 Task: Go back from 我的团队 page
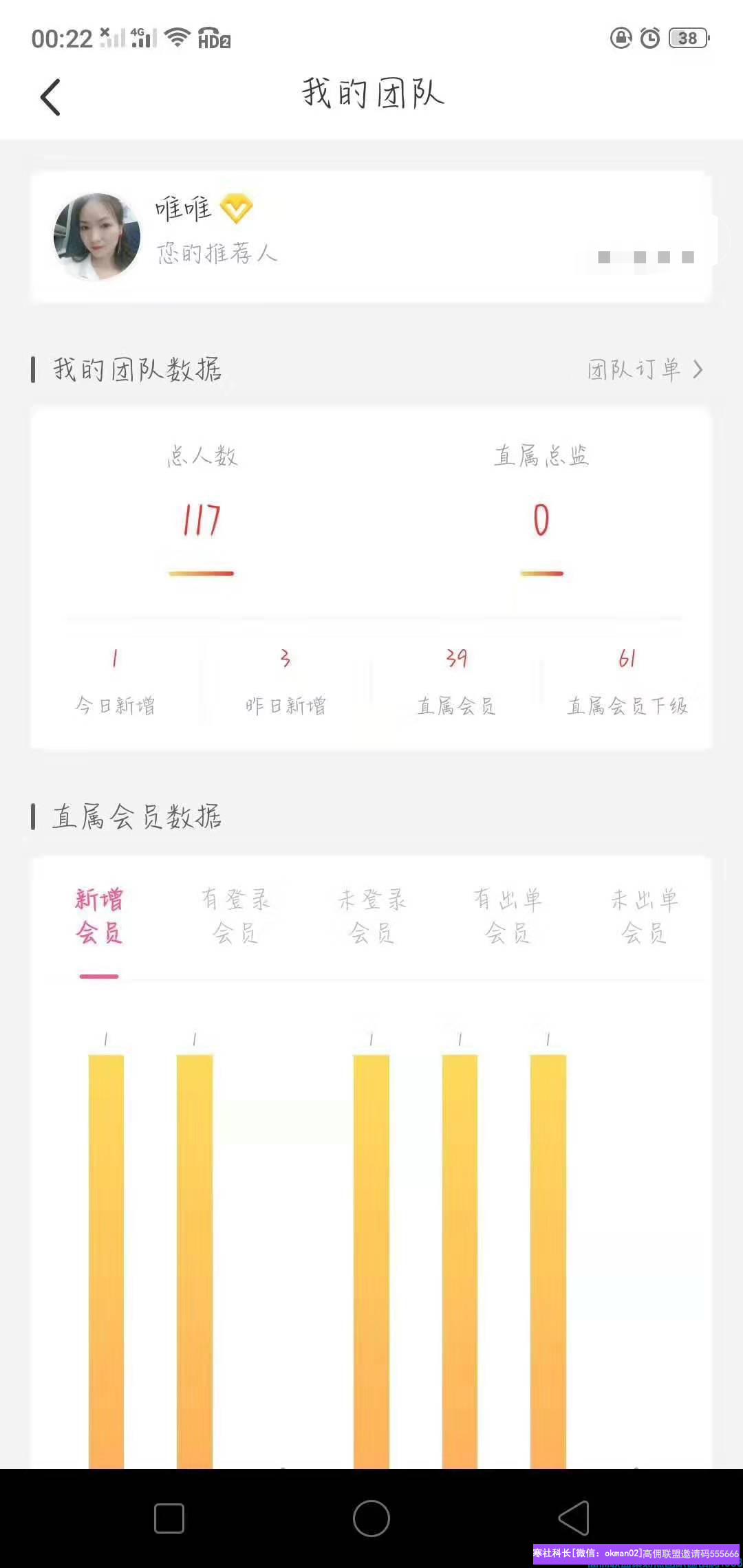point(50,97)
